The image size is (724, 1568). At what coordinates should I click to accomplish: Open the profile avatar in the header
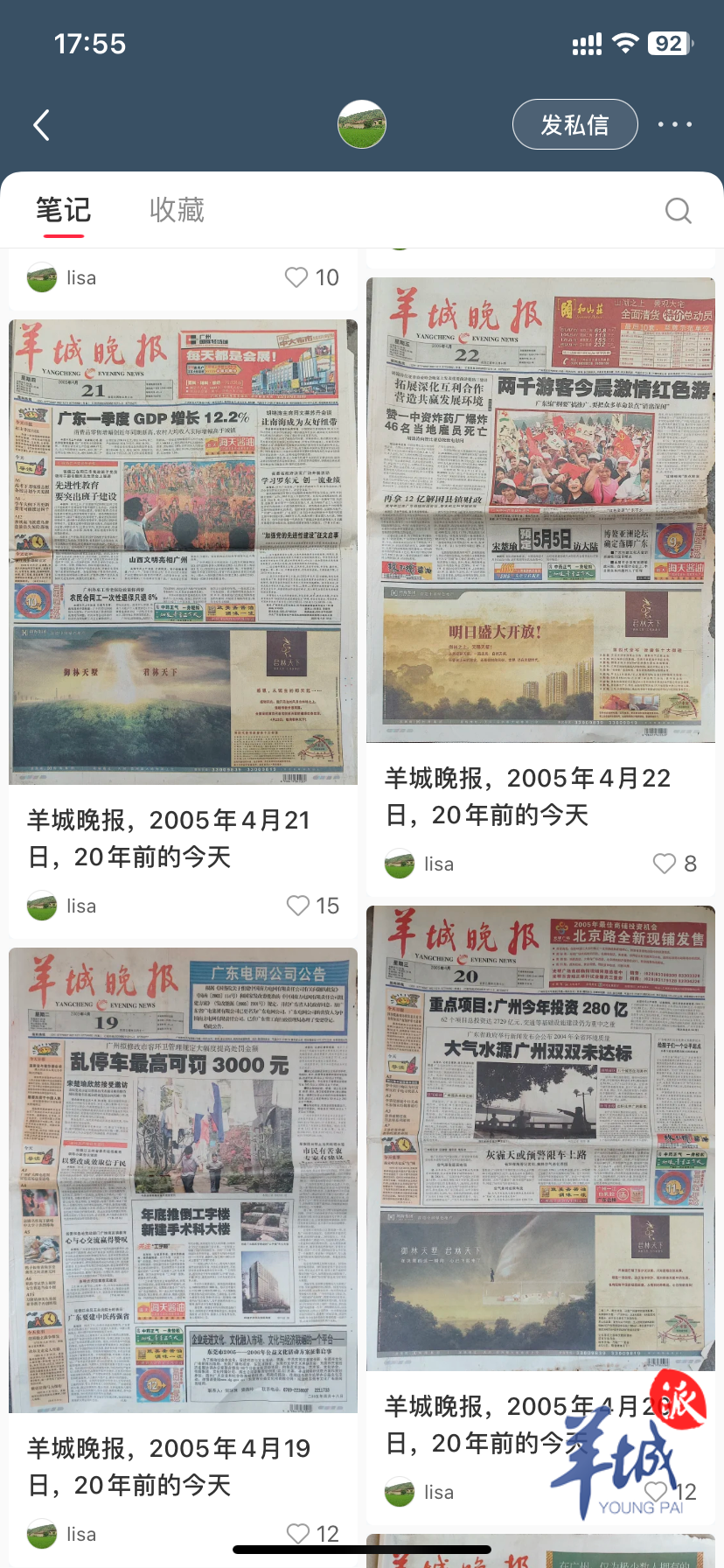coord(362,124)
